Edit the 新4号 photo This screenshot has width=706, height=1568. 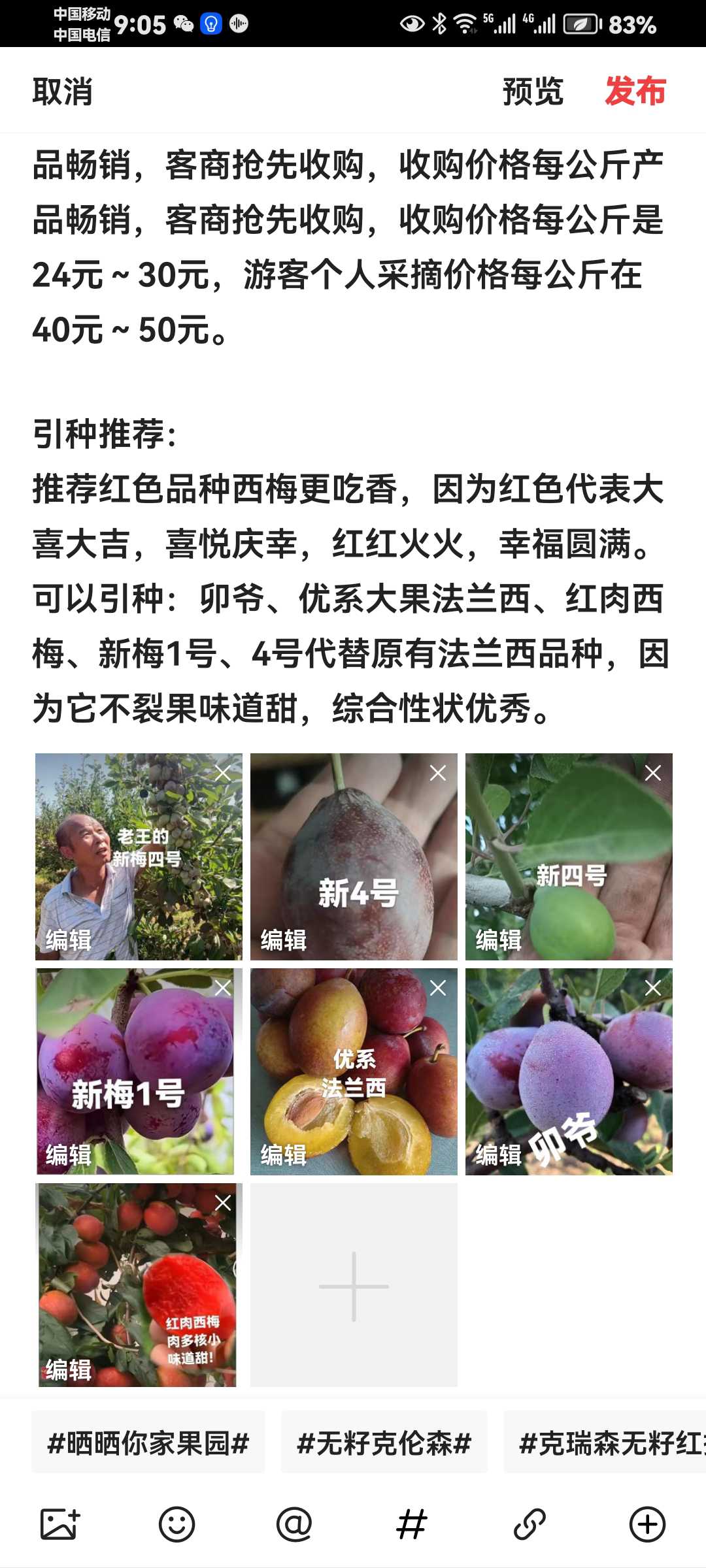point(284,939)
